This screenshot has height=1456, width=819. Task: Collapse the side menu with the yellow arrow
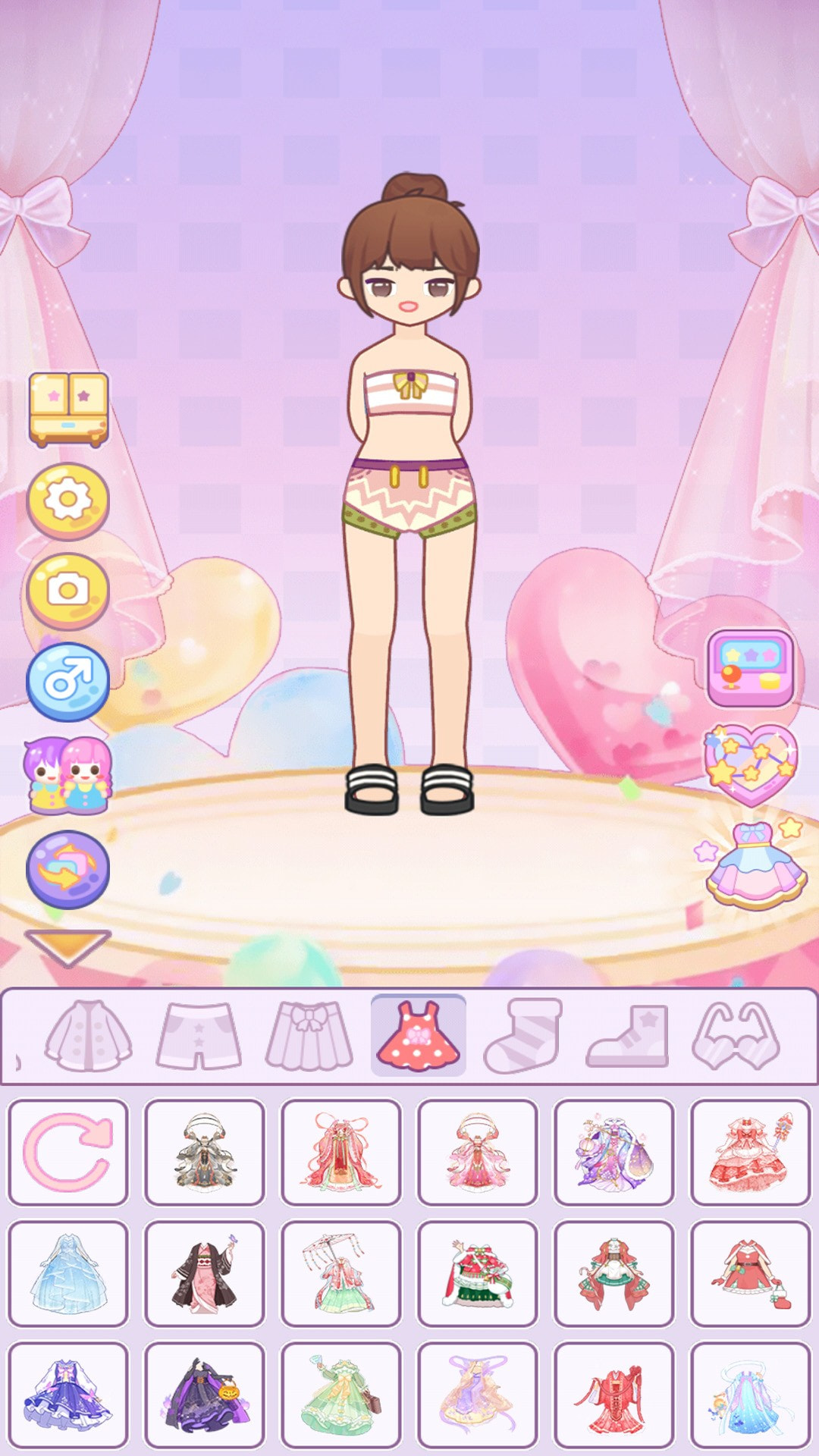[x=68, y=946]
